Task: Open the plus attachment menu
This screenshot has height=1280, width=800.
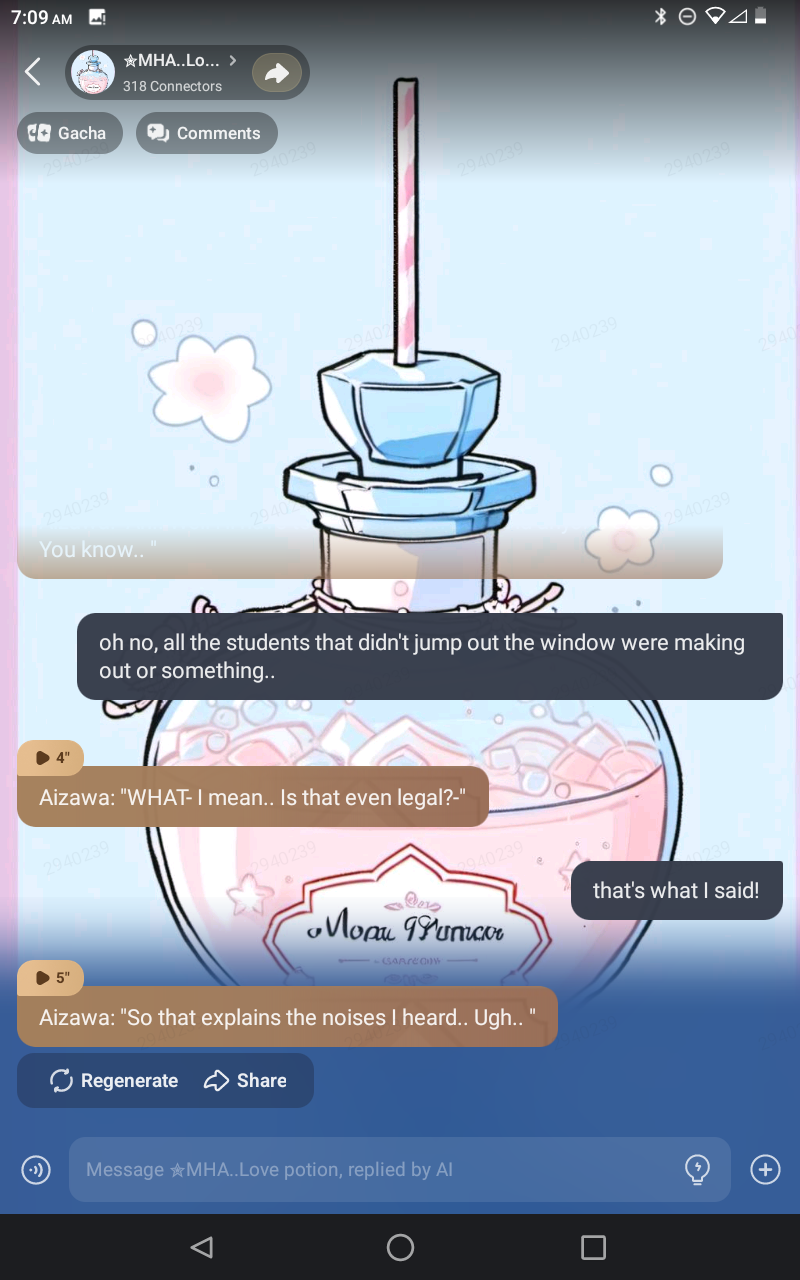Action: (x=765, y=1169)
